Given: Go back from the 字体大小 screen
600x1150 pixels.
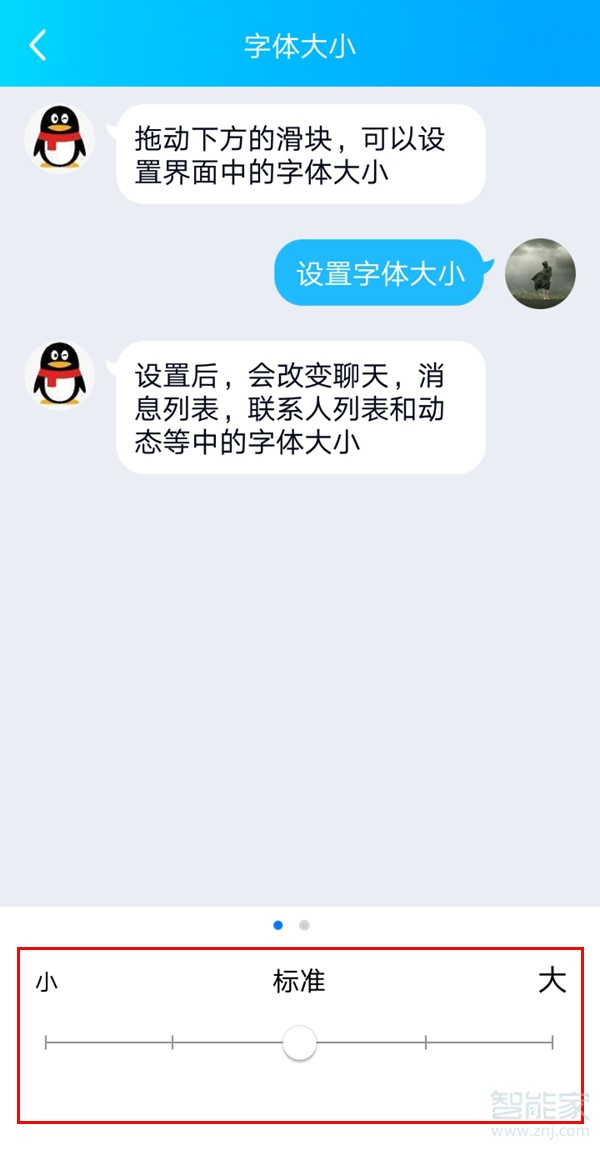Looking at the screenshot, I should (x=38, y=45).
